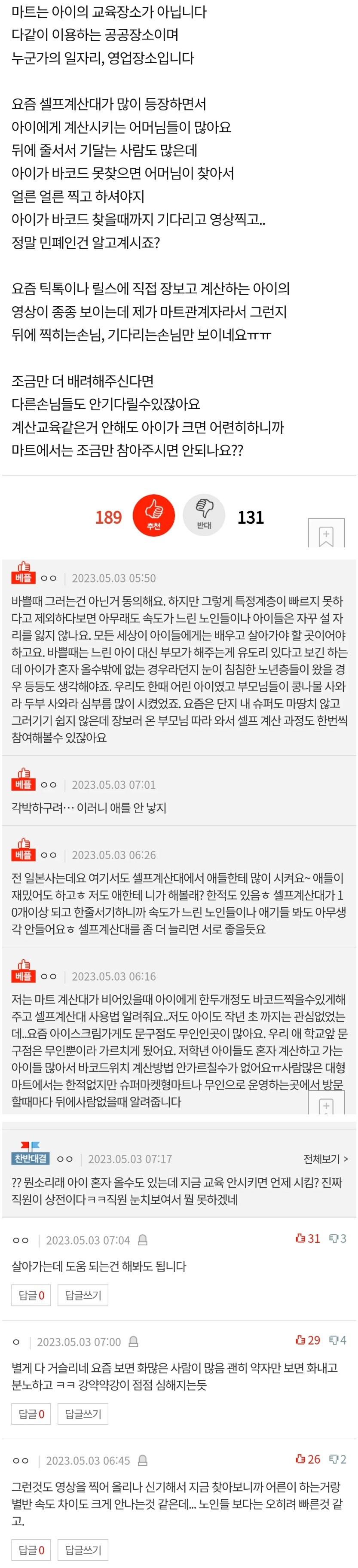Upvote the 07:04 comment with 31 likes
The height and width of the screenshot is (1568, 358).
pyautogui.click(x=307, y=1239)
